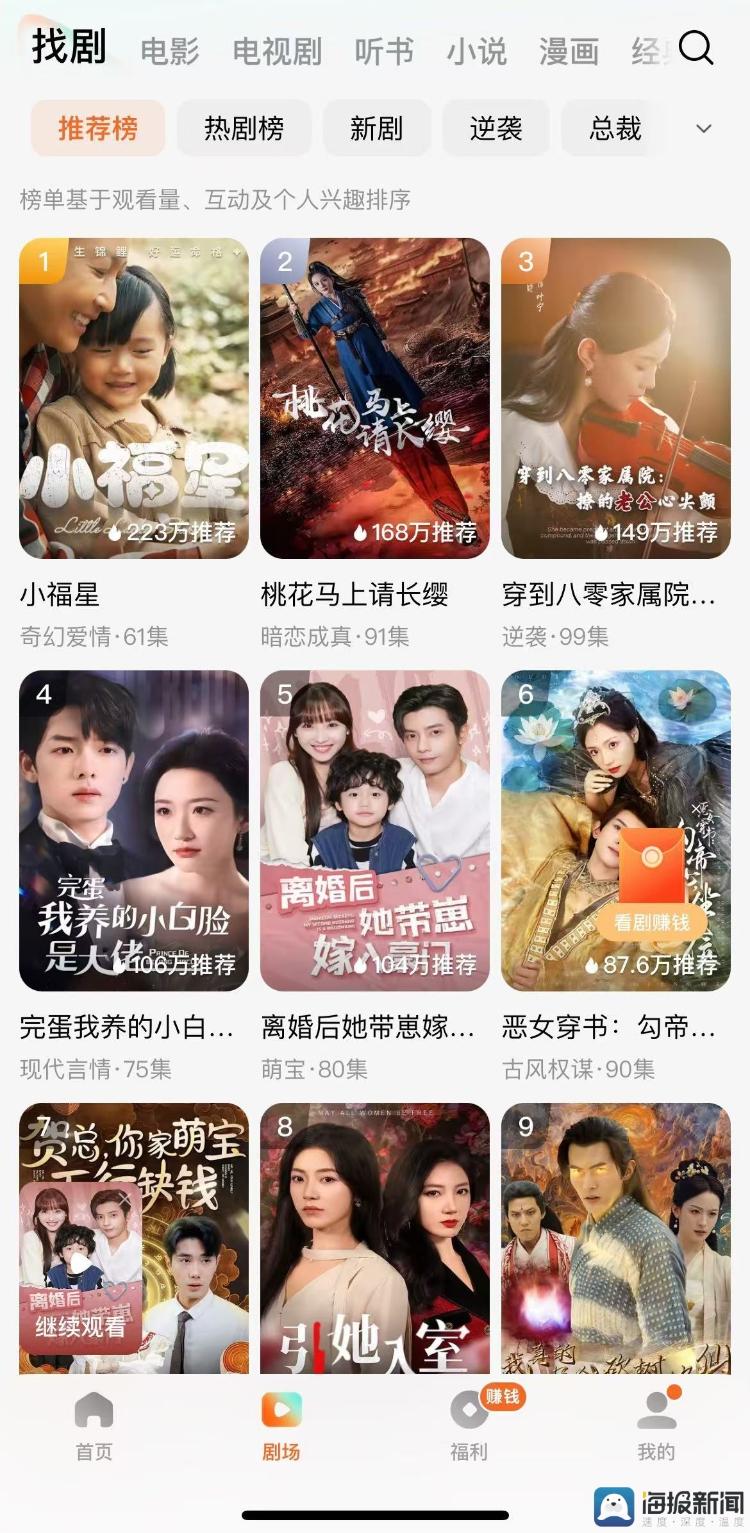Viewport: 750px width, 1533px height.
Task: Go to the 首页 tab
Action: click(94, 1426)
